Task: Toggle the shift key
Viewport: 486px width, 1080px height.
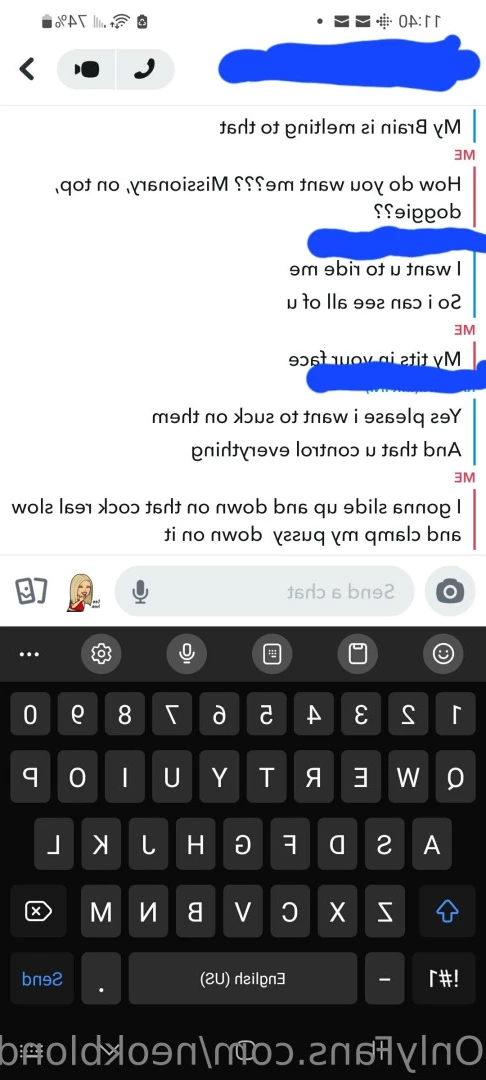Action: (x=447, y=912)
